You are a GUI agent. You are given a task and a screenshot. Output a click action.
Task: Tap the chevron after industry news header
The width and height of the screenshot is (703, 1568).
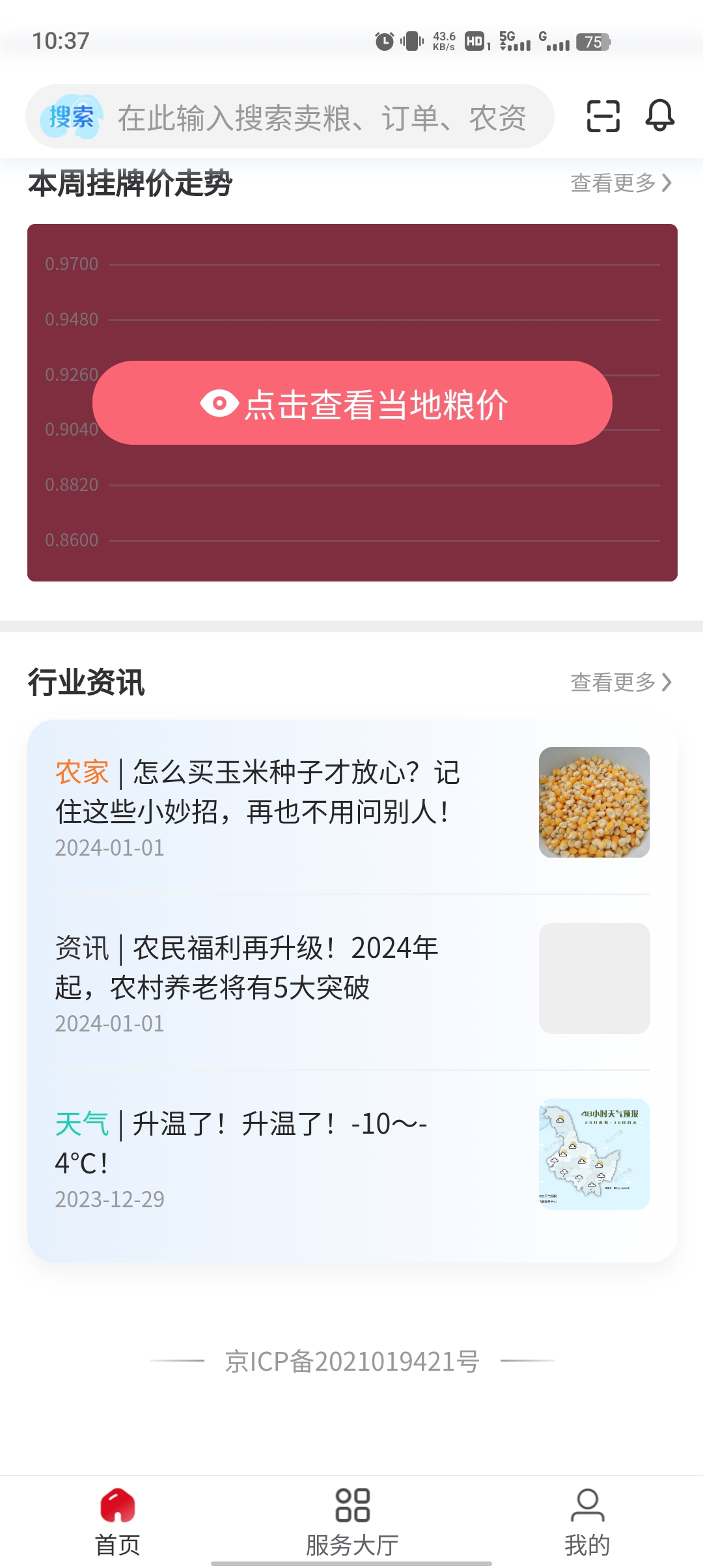tap(666, 682)
